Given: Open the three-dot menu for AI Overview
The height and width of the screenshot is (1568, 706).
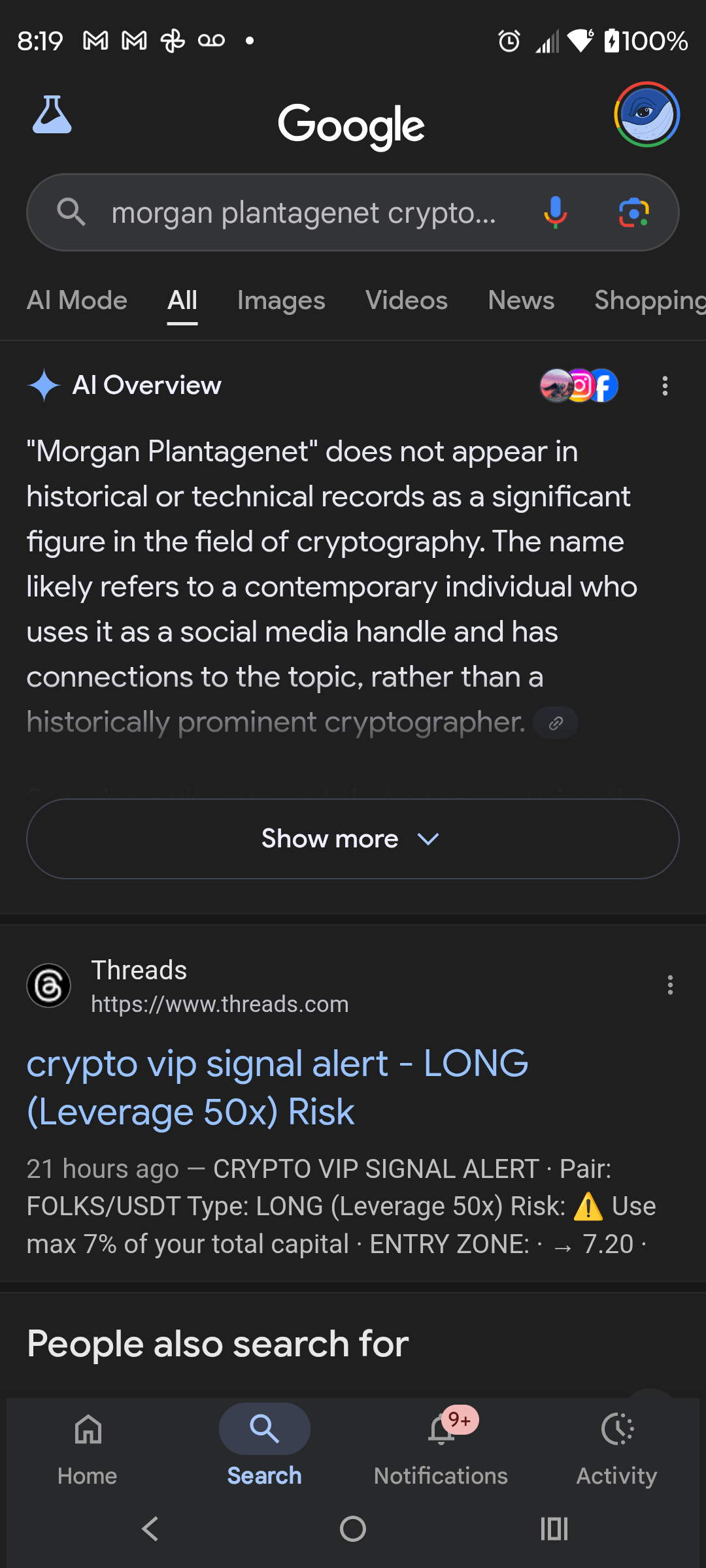Looking at the screenshot, I should click(665, 386).
